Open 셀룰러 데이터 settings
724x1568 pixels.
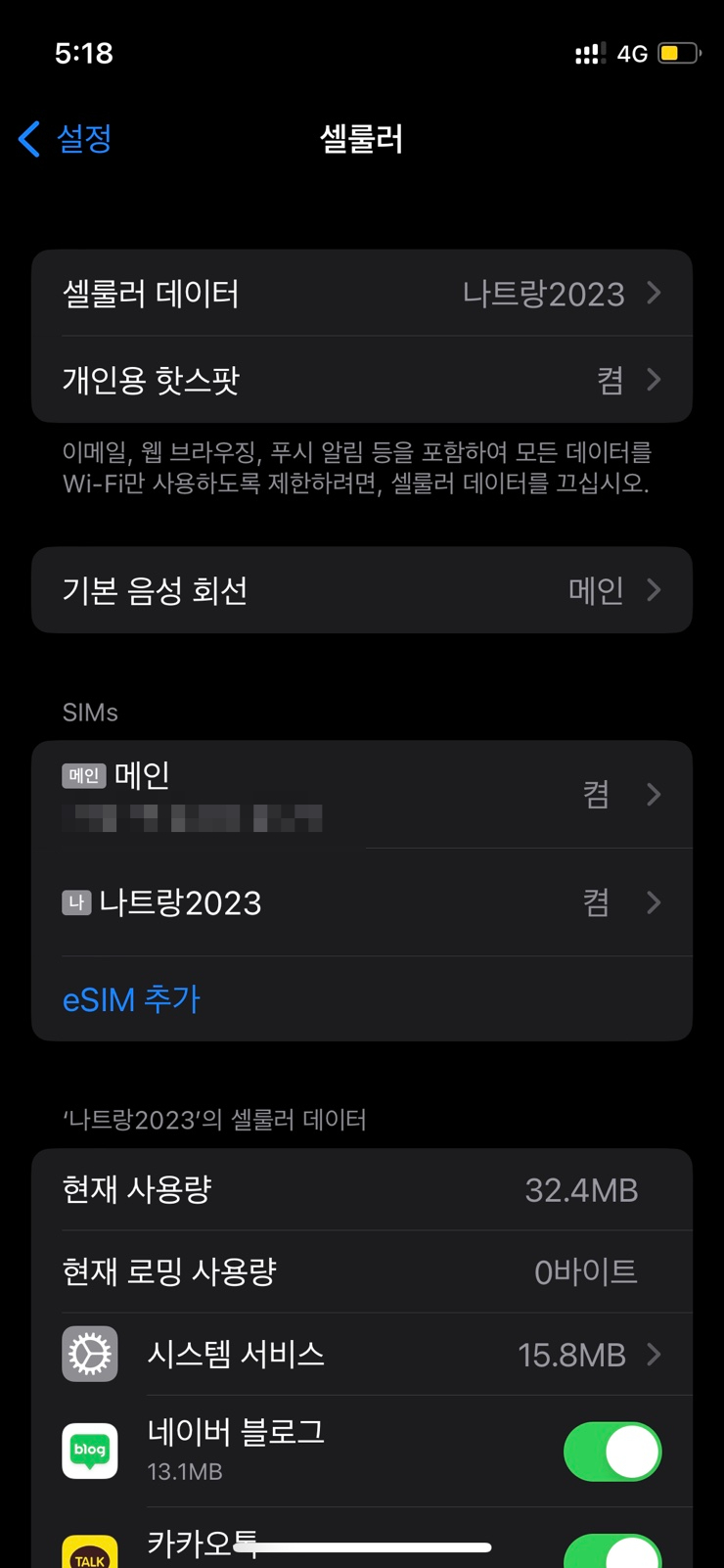pyautogui.click(x=362, y=294)
